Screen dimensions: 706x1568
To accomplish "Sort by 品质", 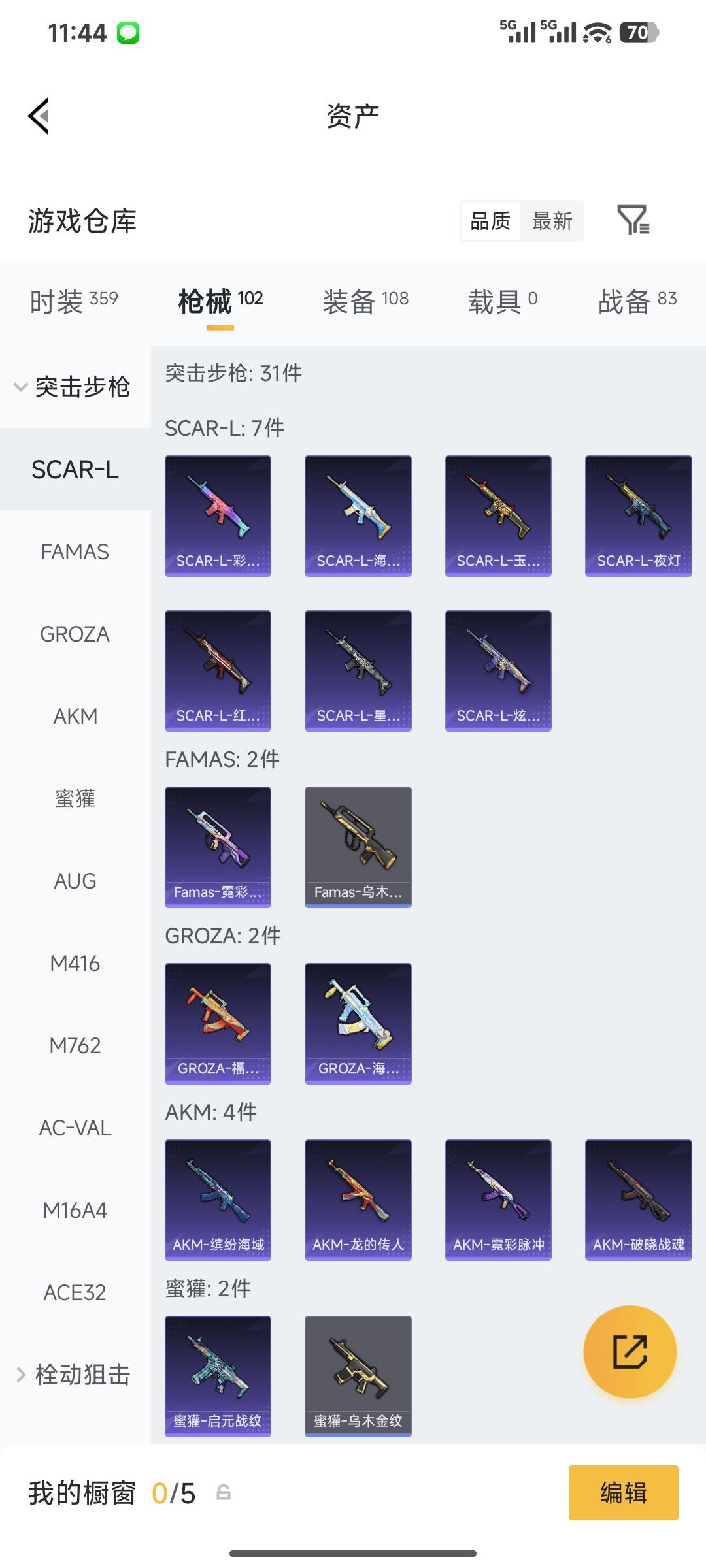I will (x=490, y=221).
